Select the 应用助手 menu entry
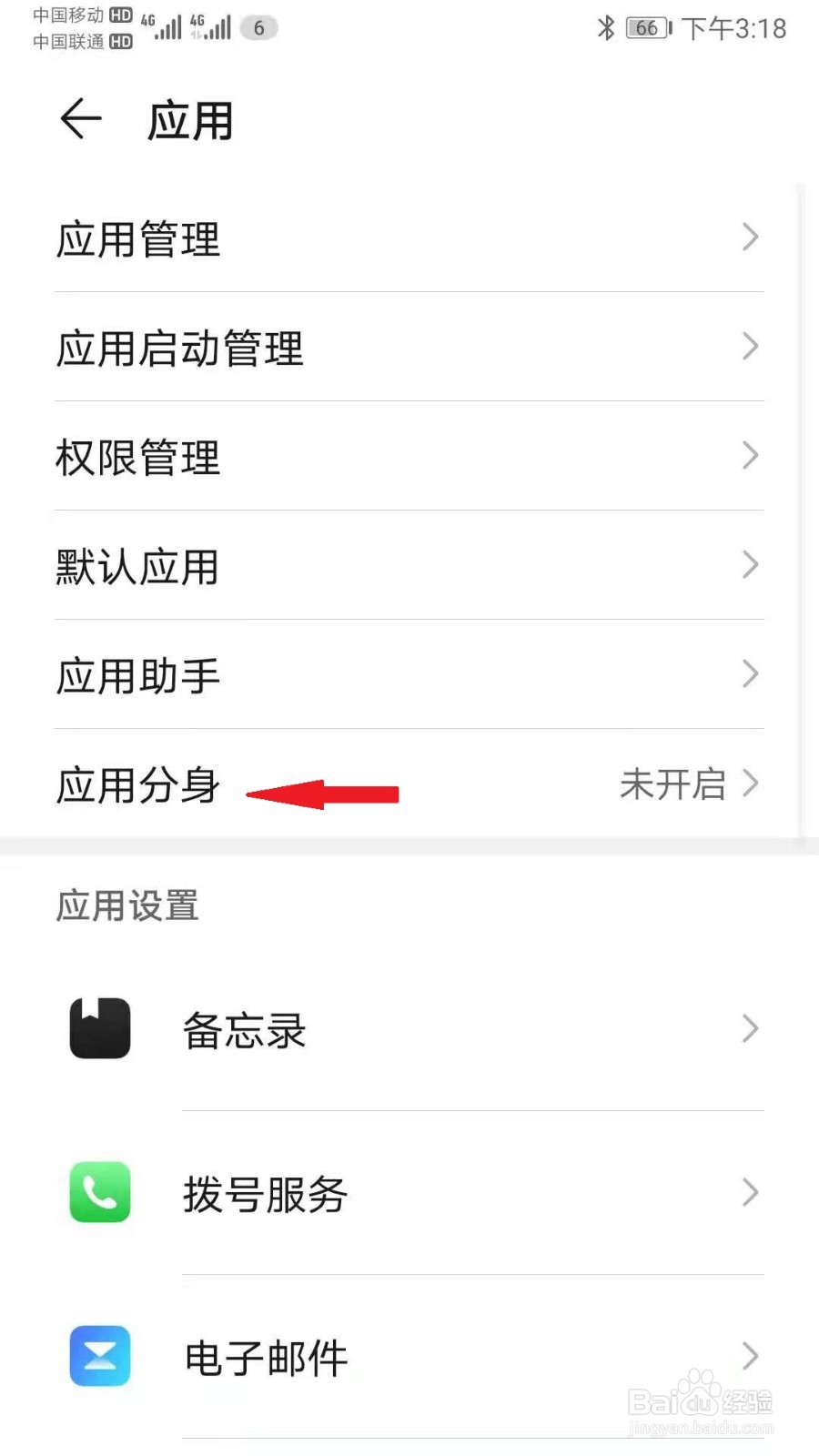The height and width of the screenshot is (1456, 819). 136,676
